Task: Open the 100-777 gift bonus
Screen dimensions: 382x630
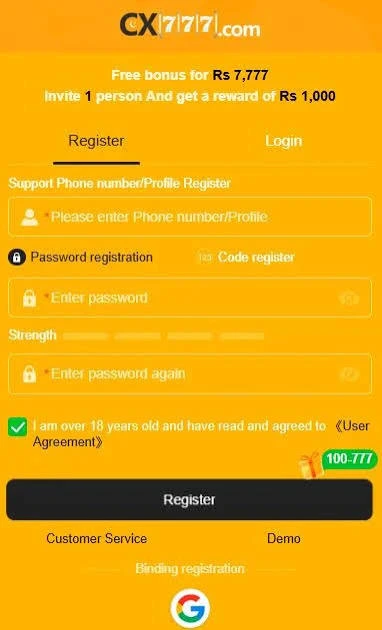Action: [337, 464]
